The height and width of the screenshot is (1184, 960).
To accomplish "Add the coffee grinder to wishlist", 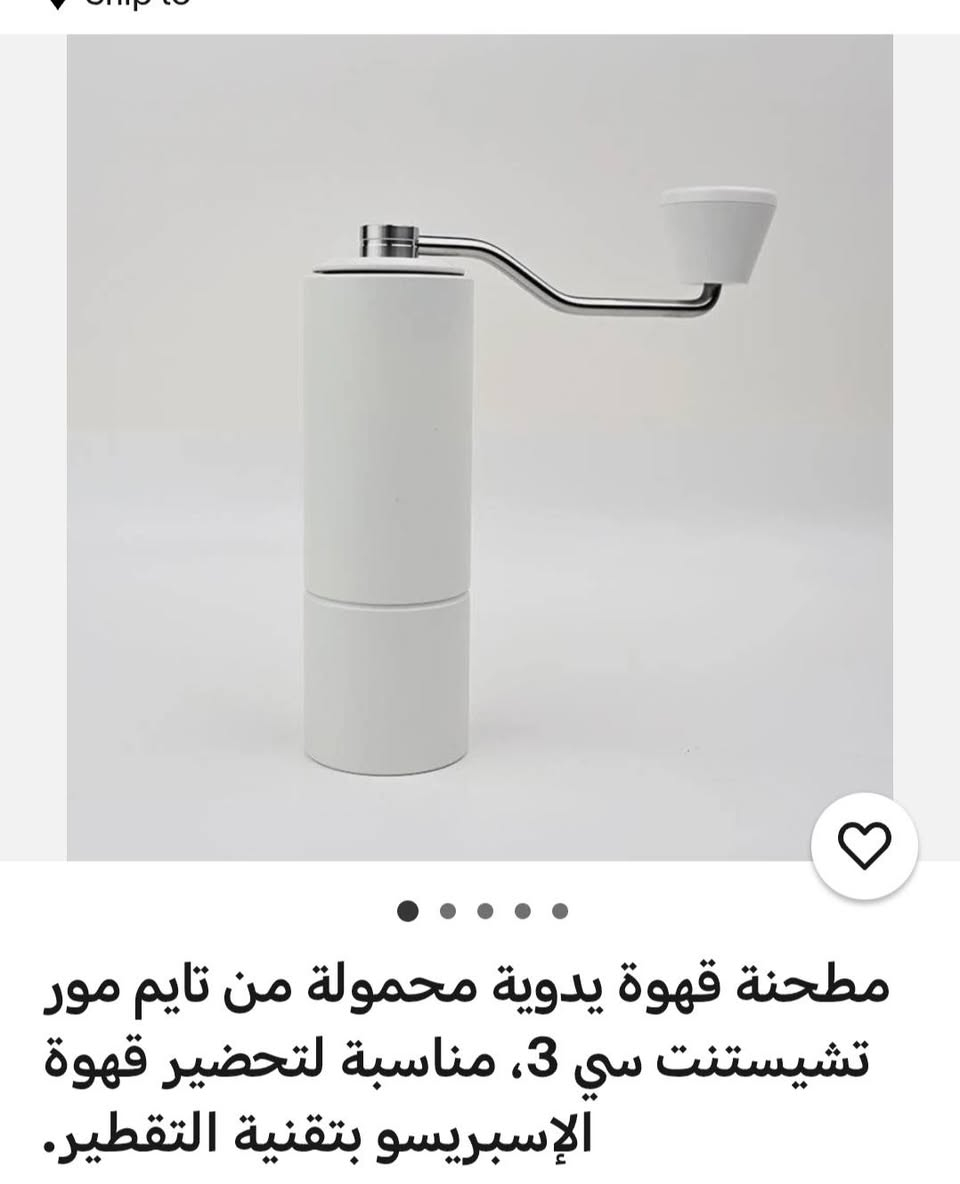I will [864, 847].
